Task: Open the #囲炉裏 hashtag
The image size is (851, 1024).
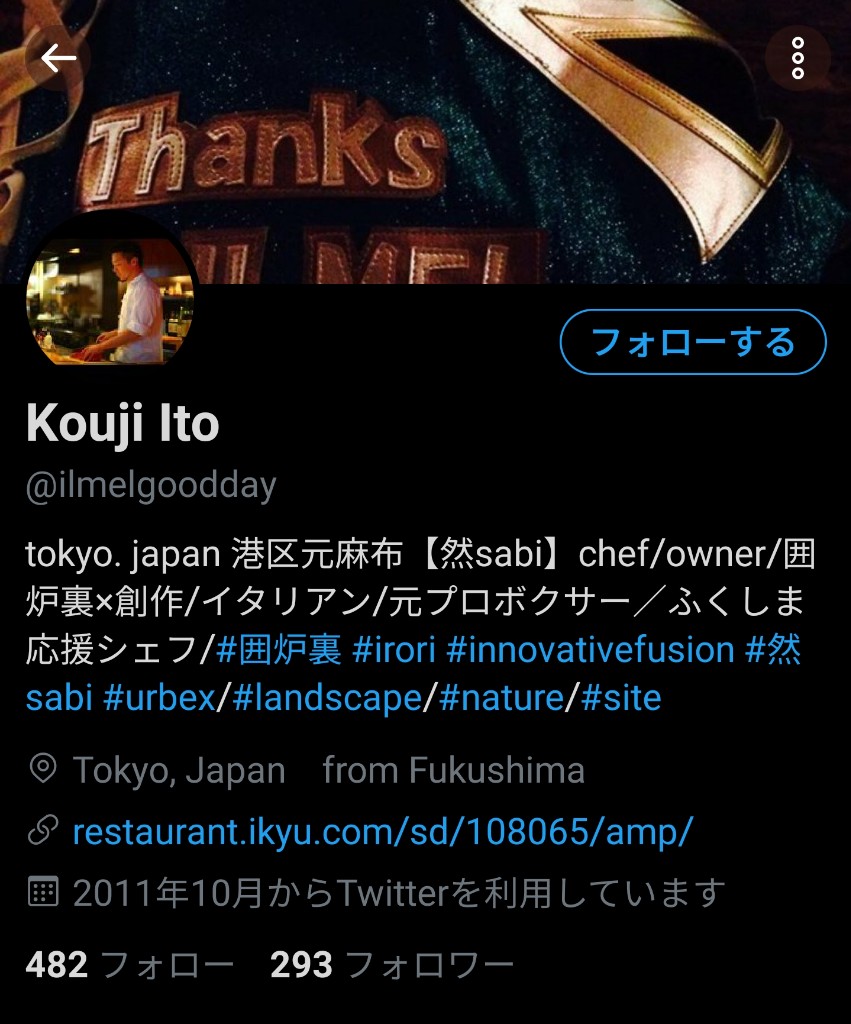Action: pyautogui.click(x=279, y=650)
